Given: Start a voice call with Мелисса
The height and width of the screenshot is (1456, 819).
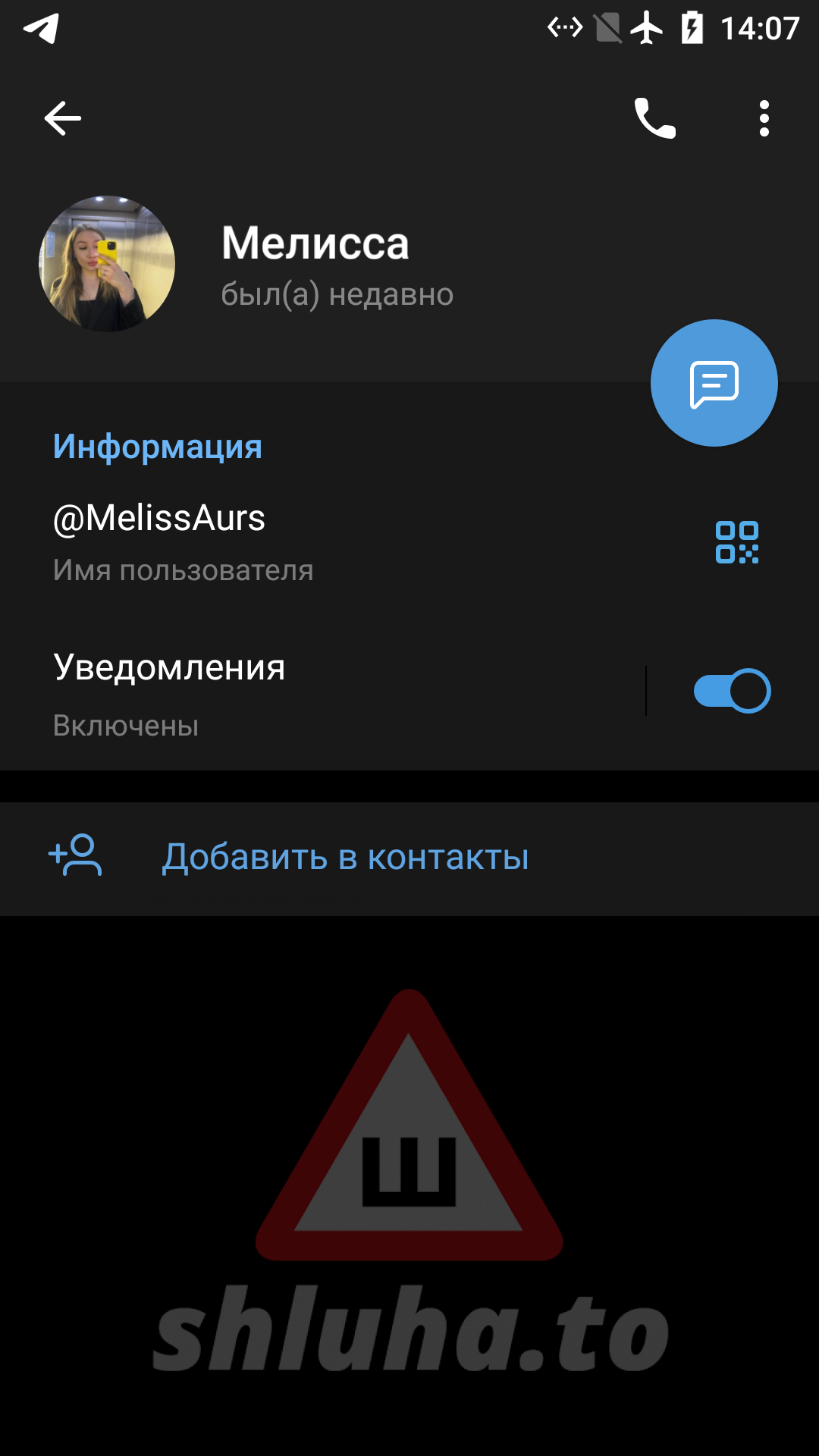Looking at the screenshot, I should coord(654,118).
